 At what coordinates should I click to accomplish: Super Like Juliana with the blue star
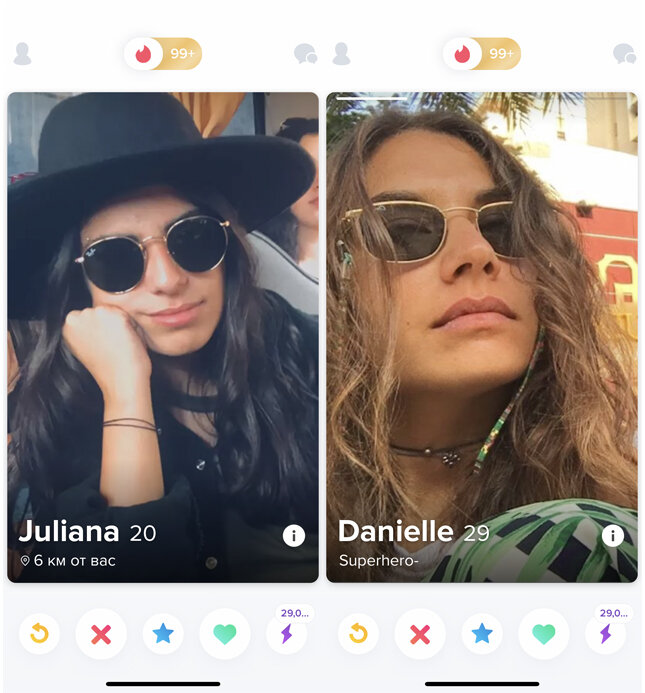coord(163,633)
